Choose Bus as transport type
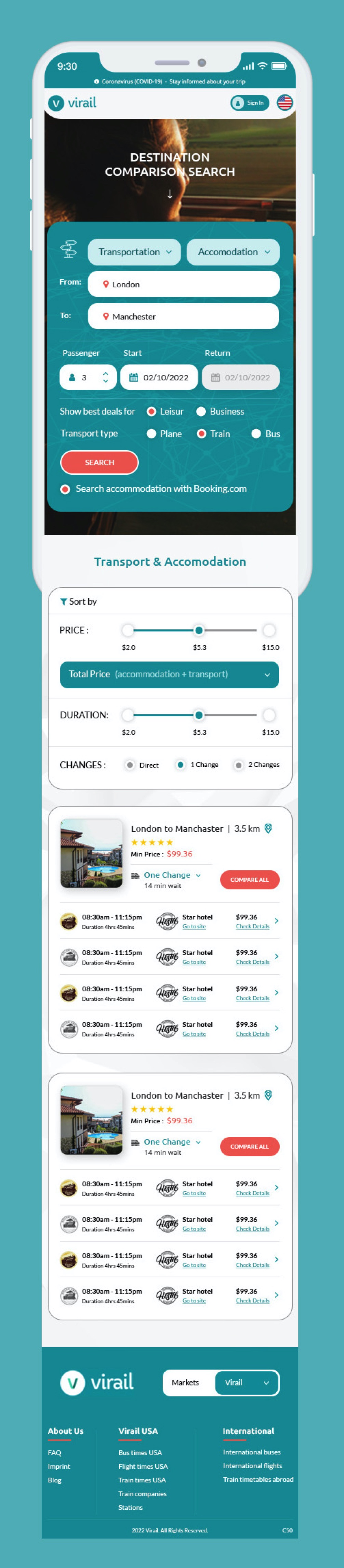This screenshot has width=344, height=1568. tap(256, 434)
